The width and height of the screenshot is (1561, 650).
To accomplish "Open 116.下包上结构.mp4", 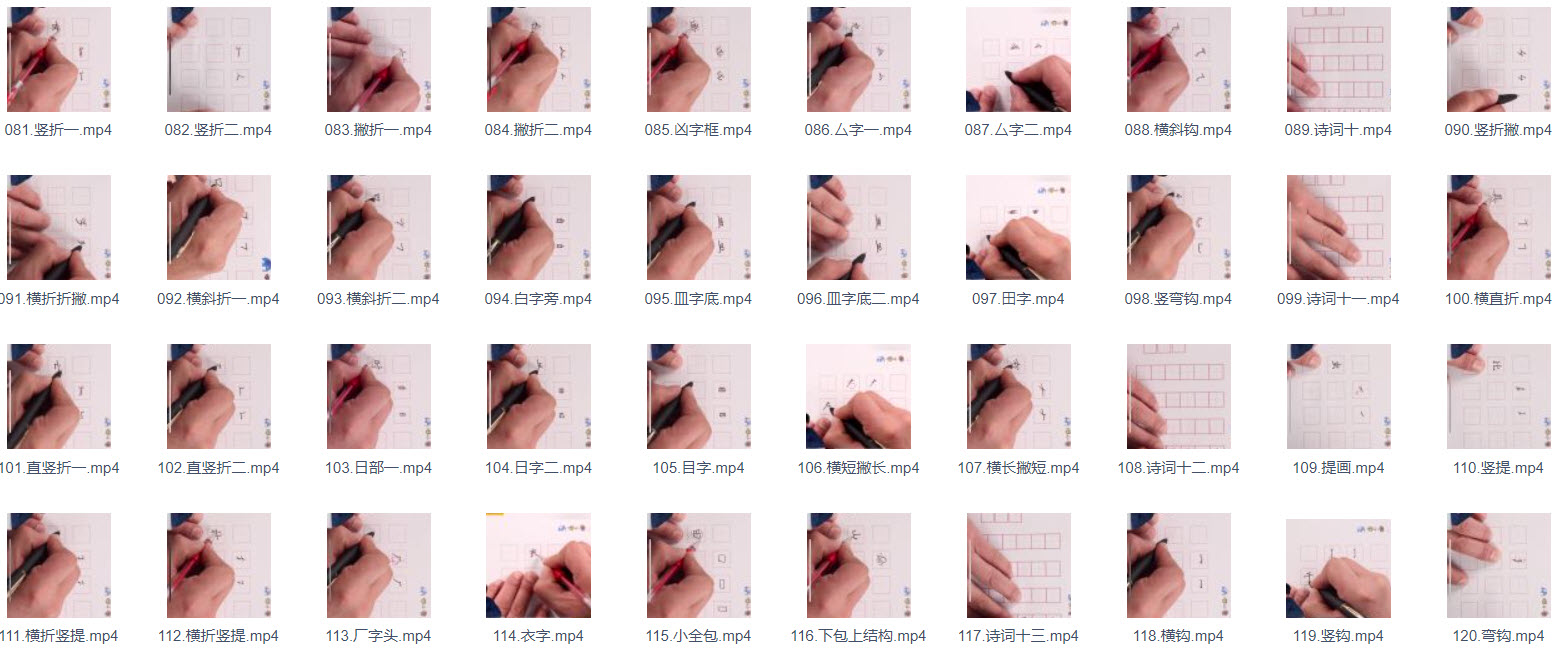I will click(858, 565).
